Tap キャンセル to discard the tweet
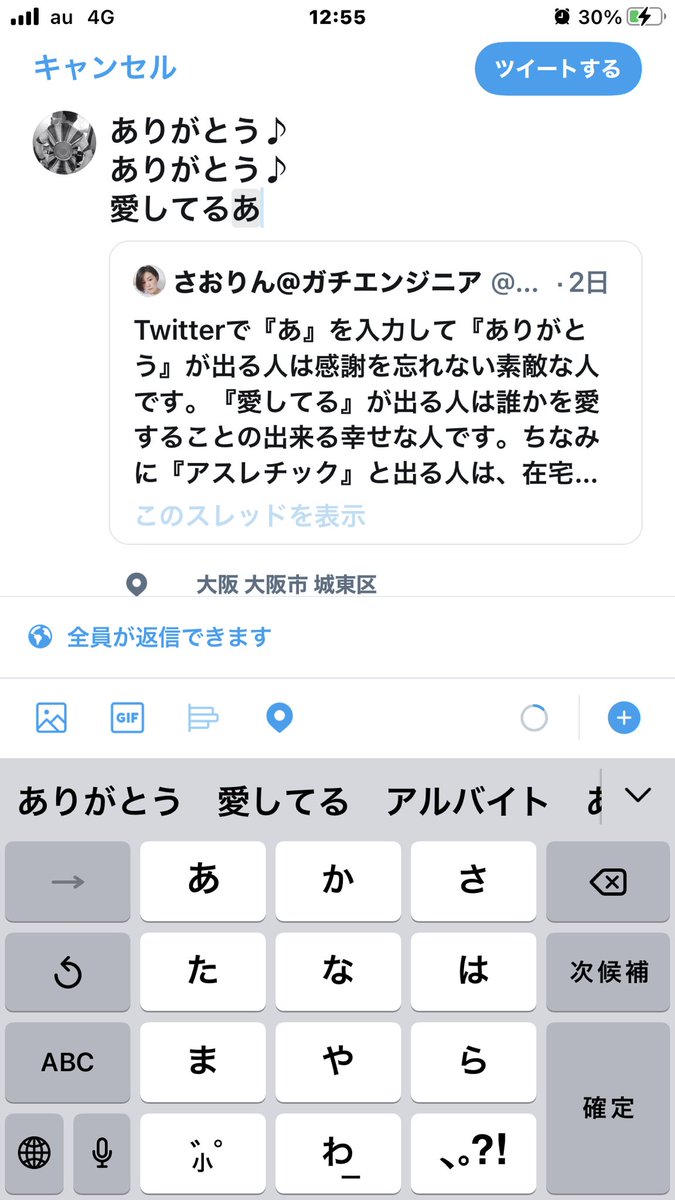675x1200 pixels. 105,68
